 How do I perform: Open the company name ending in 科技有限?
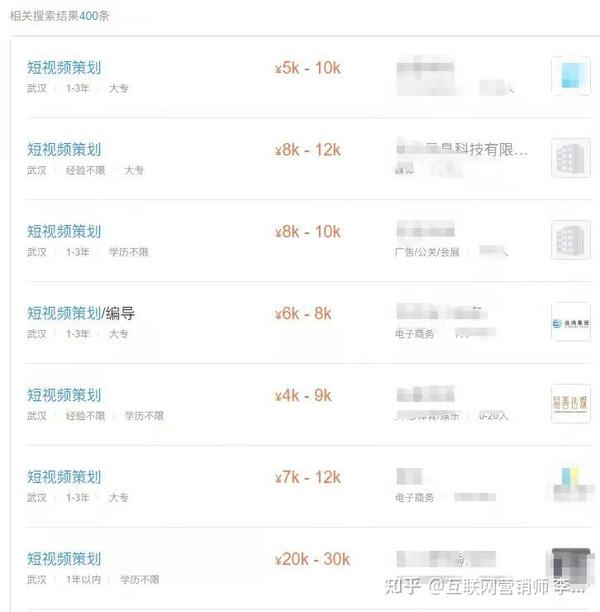(x=462, y=149)
